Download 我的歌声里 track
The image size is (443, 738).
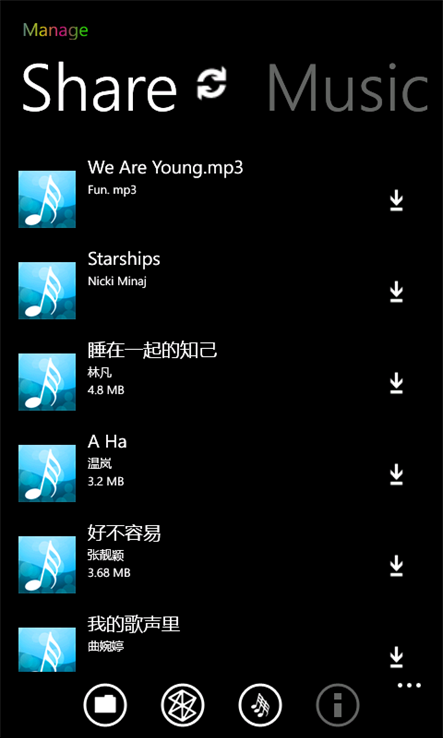point(397,657)
